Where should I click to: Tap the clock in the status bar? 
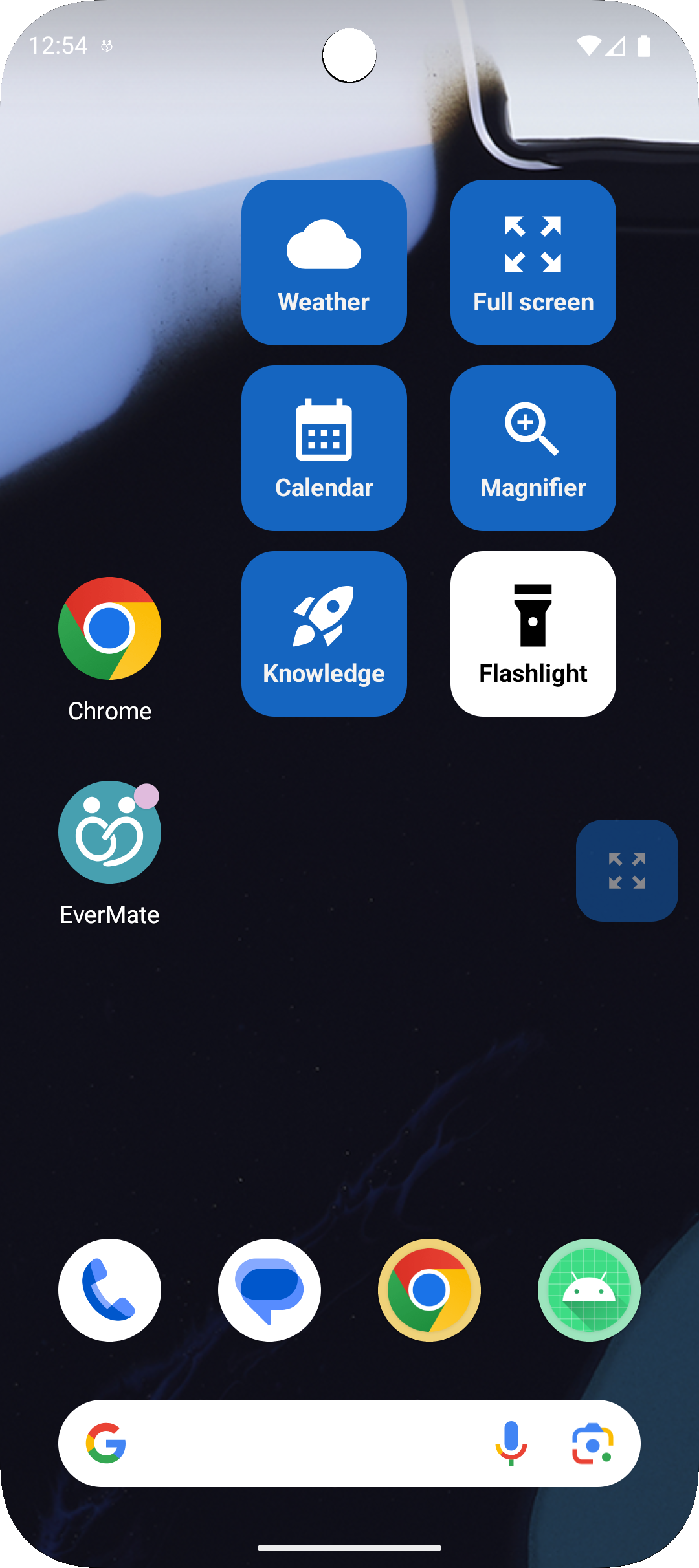tap(60, 45)
